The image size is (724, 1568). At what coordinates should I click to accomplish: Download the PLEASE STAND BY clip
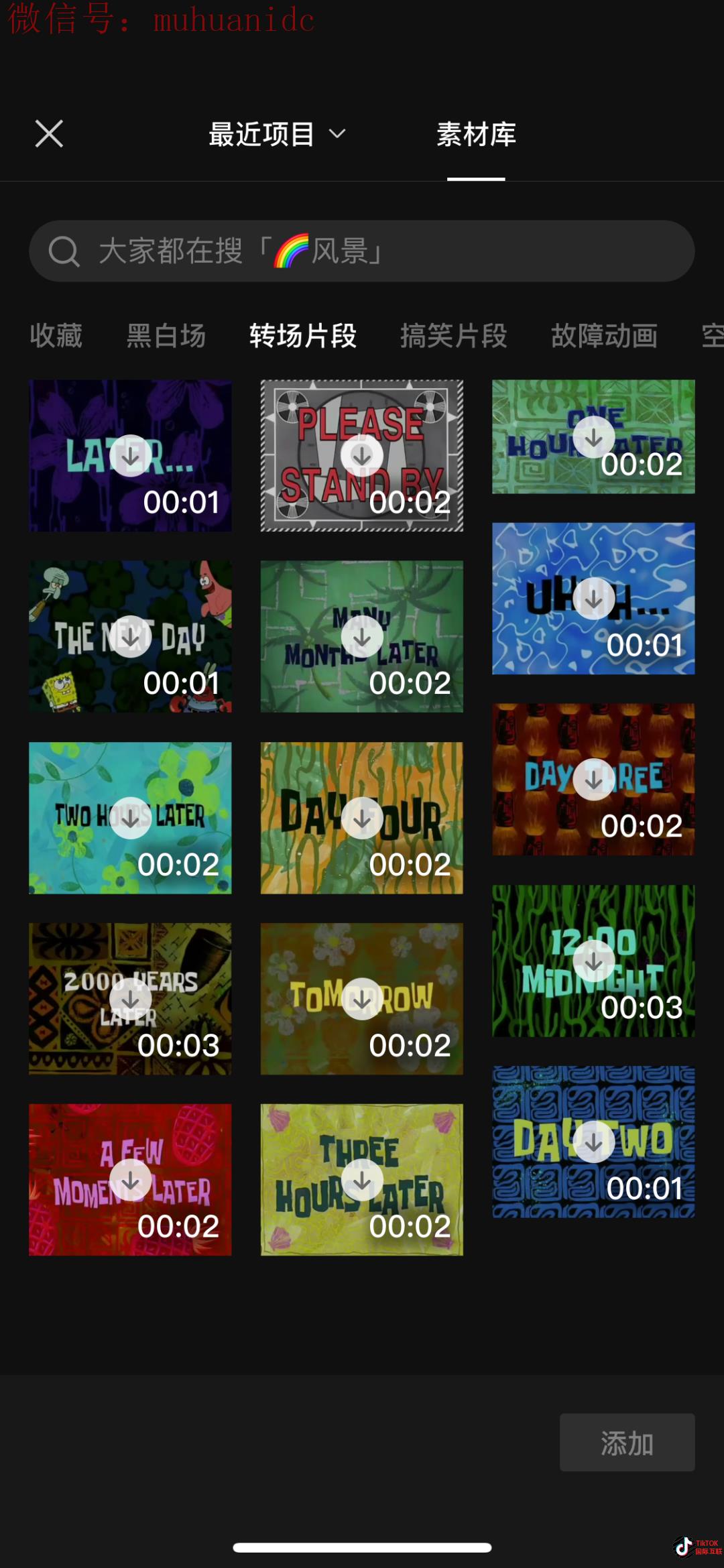pyautogui.click(x=362, y=456)
